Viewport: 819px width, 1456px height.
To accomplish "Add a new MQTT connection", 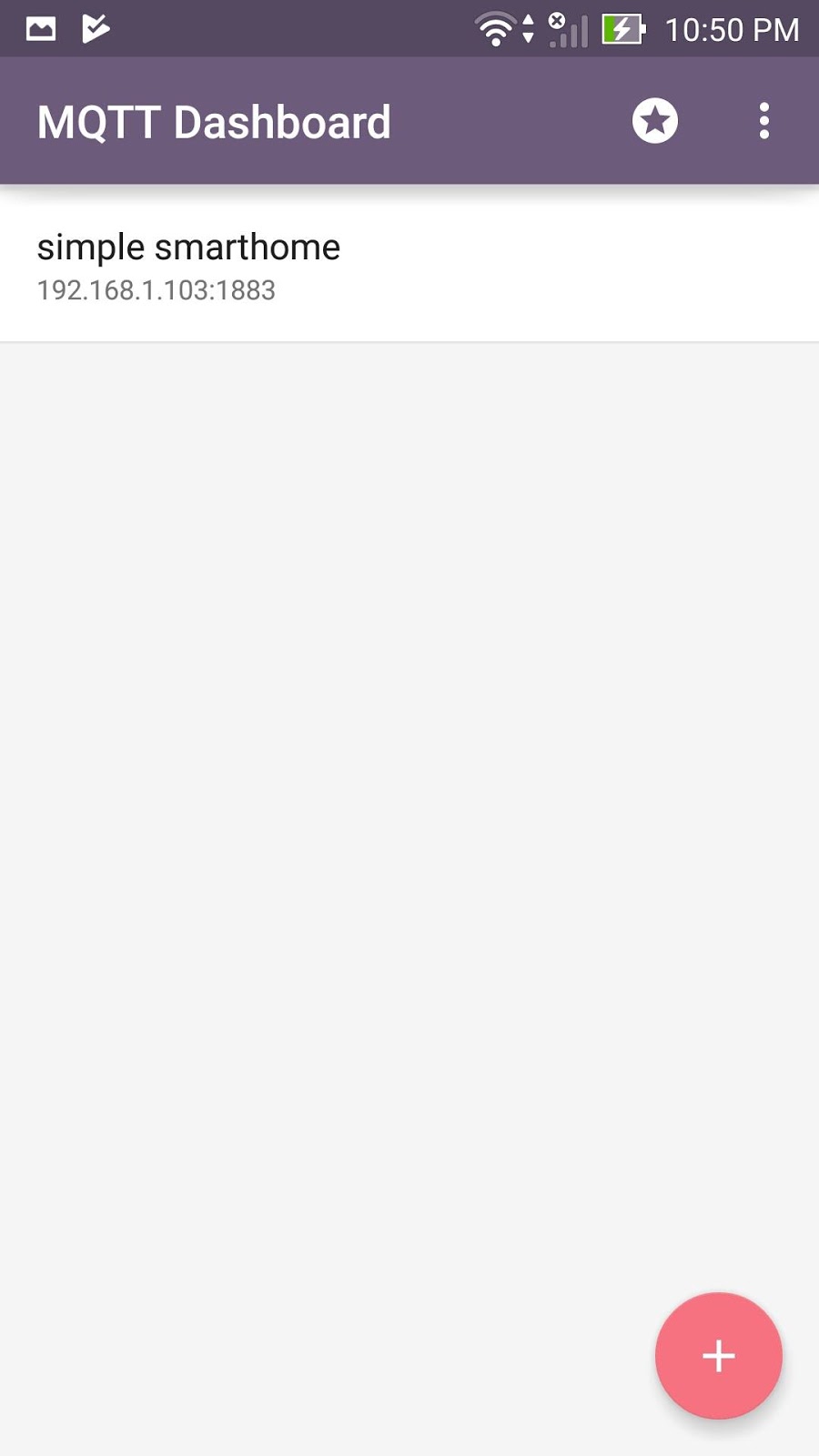I will (x=718, y=1355).
